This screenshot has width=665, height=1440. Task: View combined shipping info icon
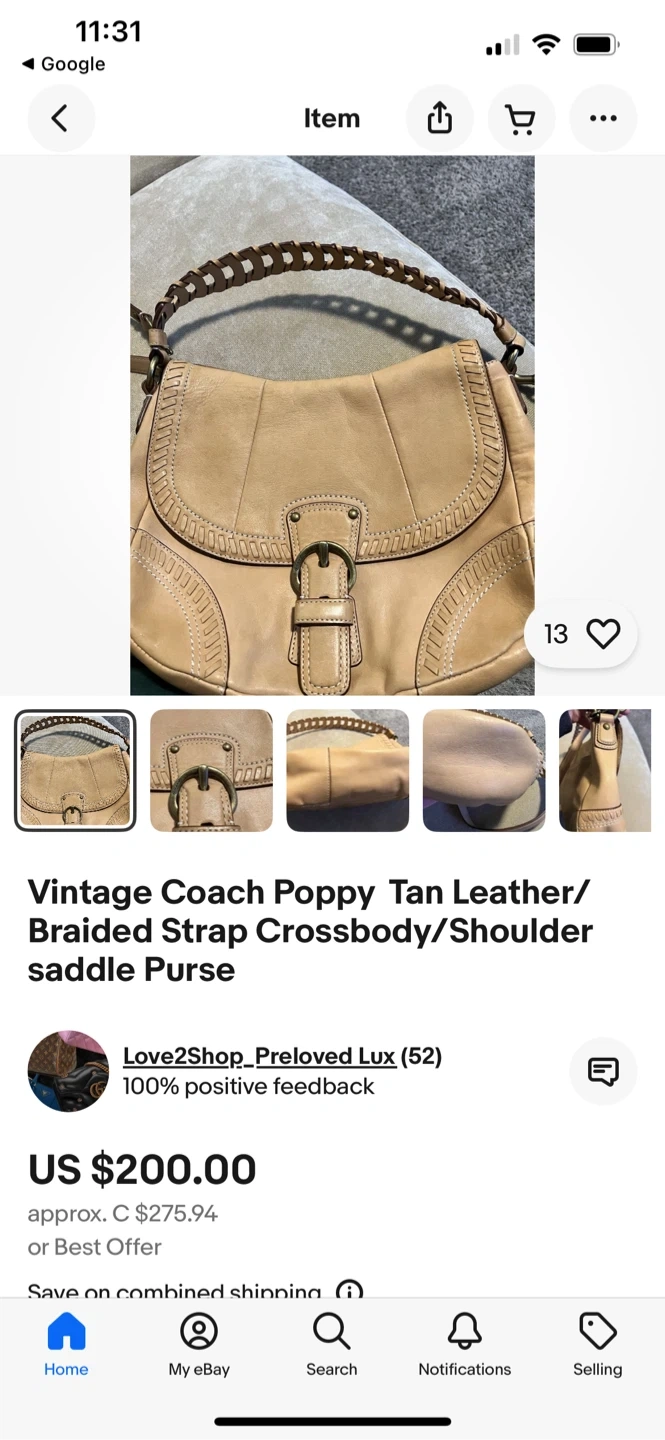(349, 1289)
